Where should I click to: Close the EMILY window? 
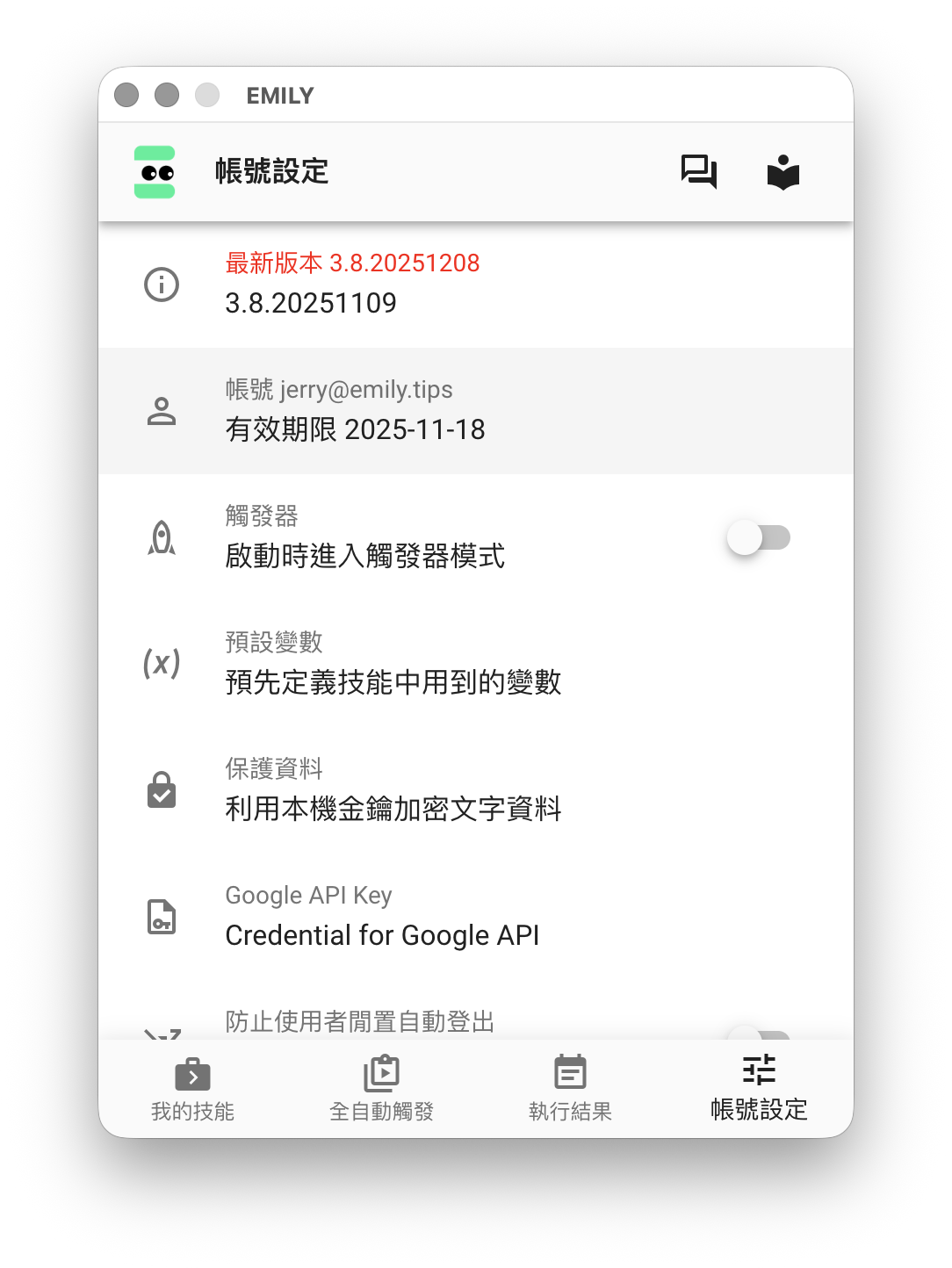[126, 95]
